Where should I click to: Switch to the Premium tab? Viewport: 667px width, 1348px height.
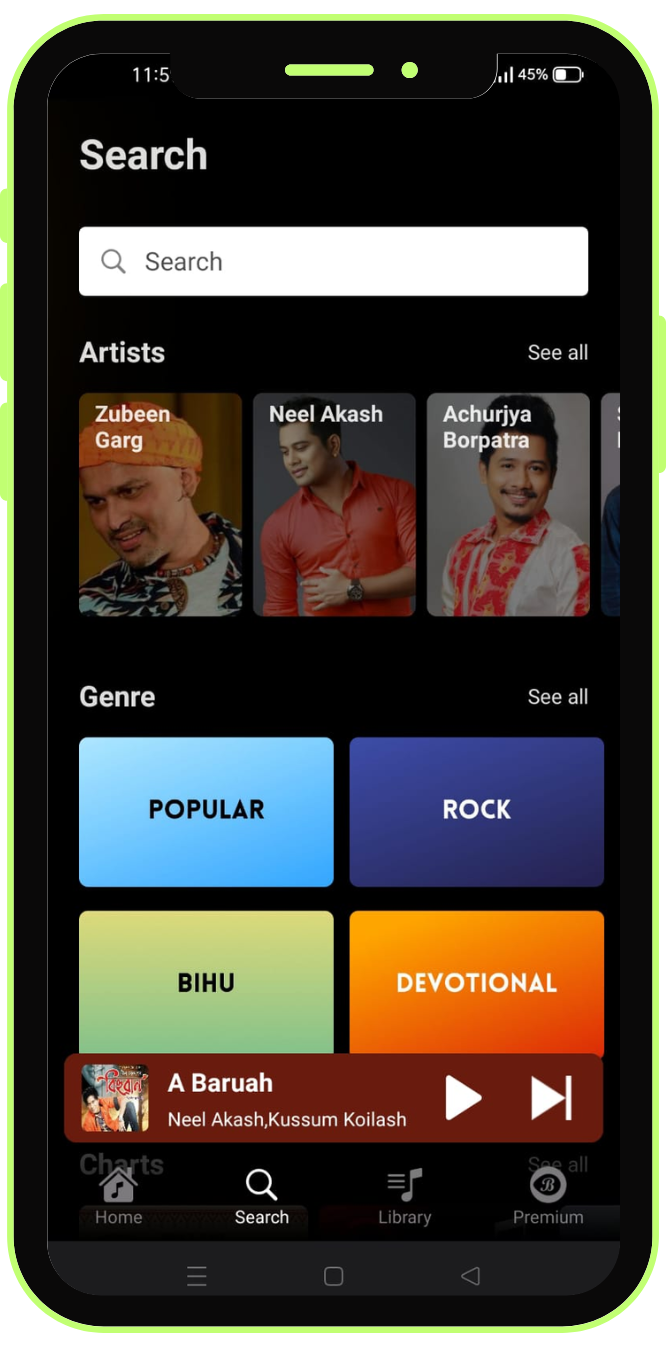pos(547,1197)
